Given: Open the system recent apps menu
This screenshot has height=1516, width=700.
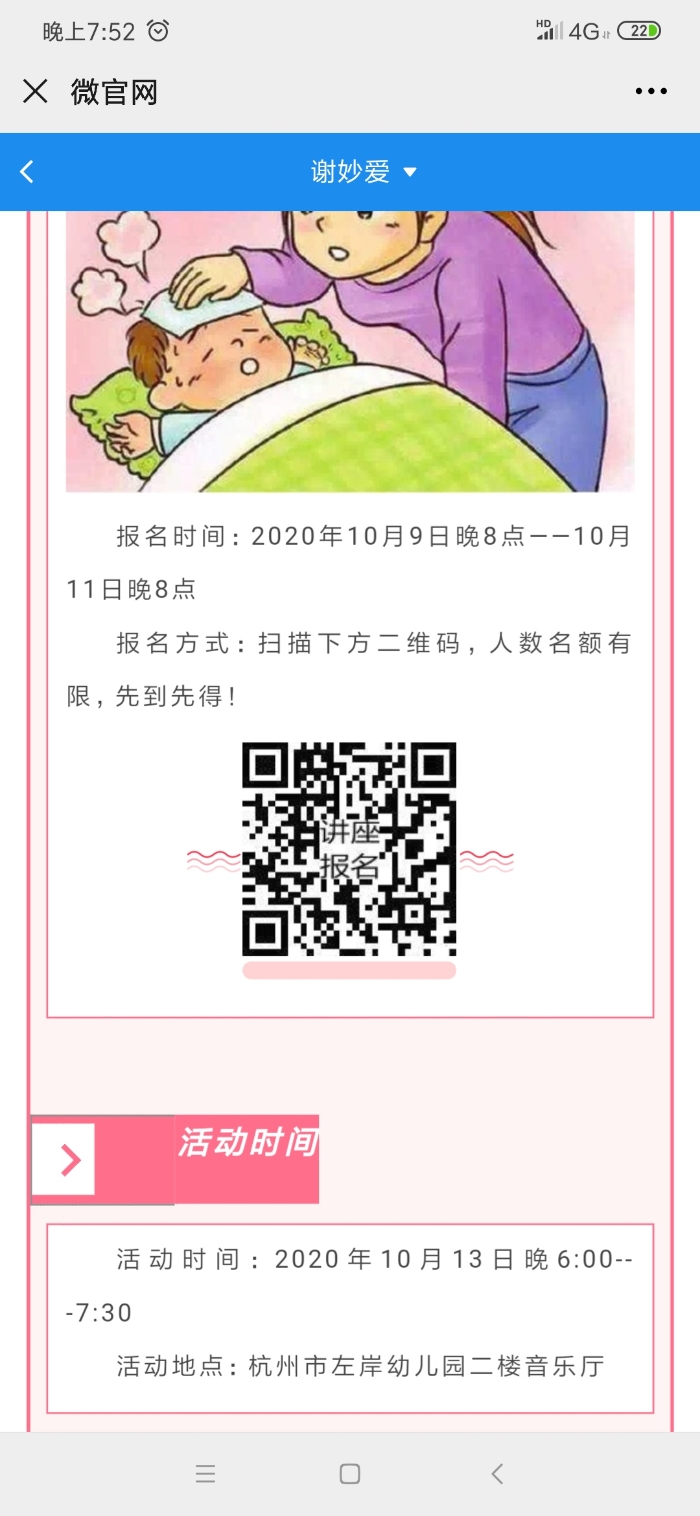Looking at the screenshot, I should click(205, 1473).
